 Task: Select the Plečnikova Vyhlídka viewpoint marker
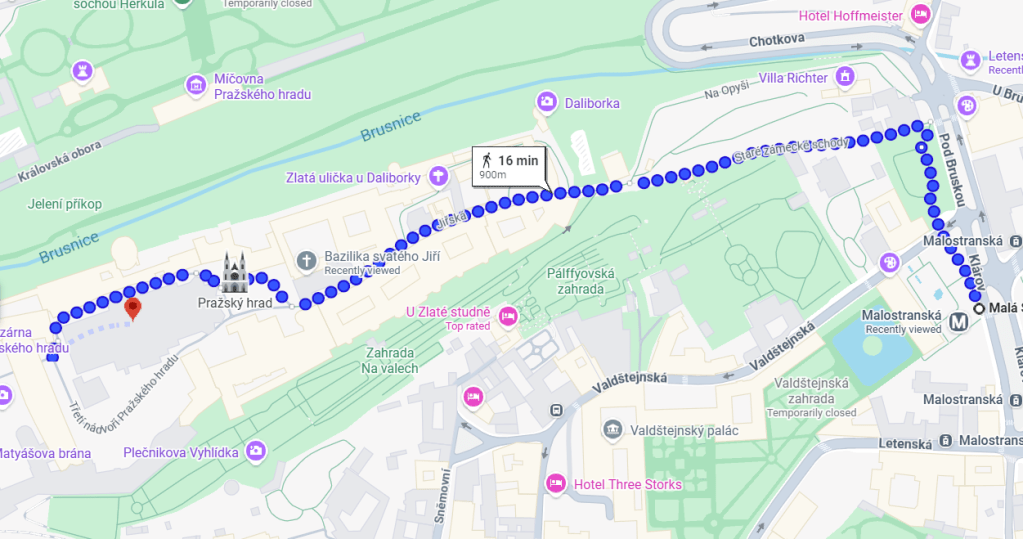(x=255, y=452)
